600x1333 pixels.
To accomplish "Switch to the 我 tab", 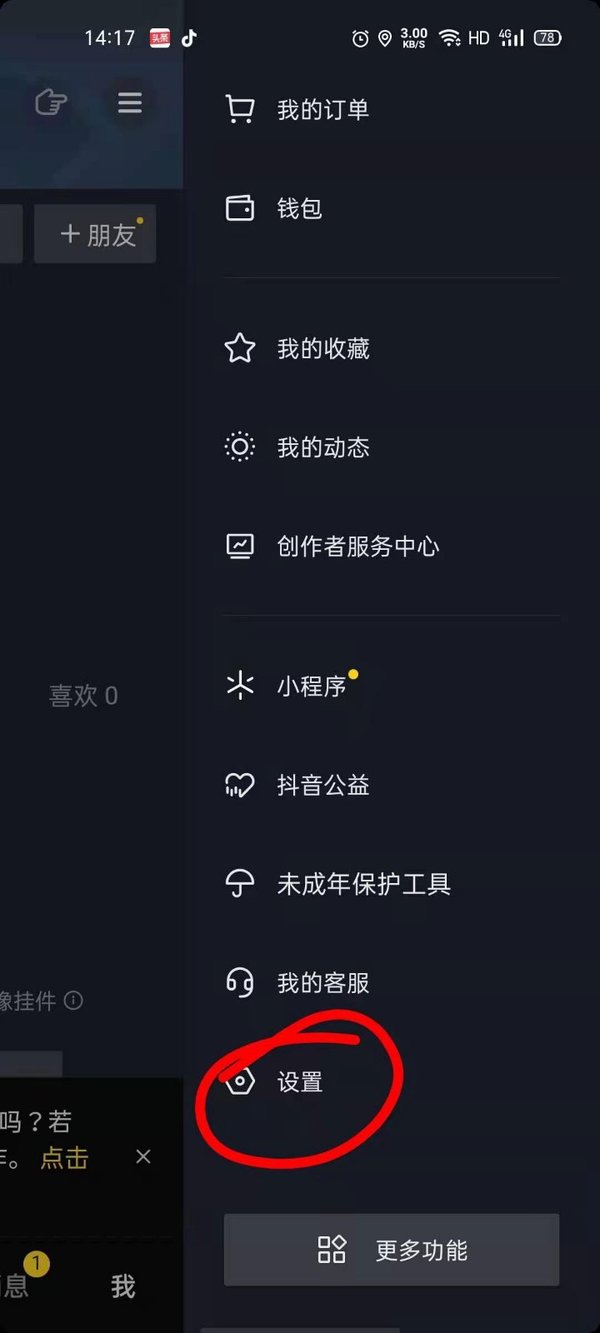I will (123, 1286).
